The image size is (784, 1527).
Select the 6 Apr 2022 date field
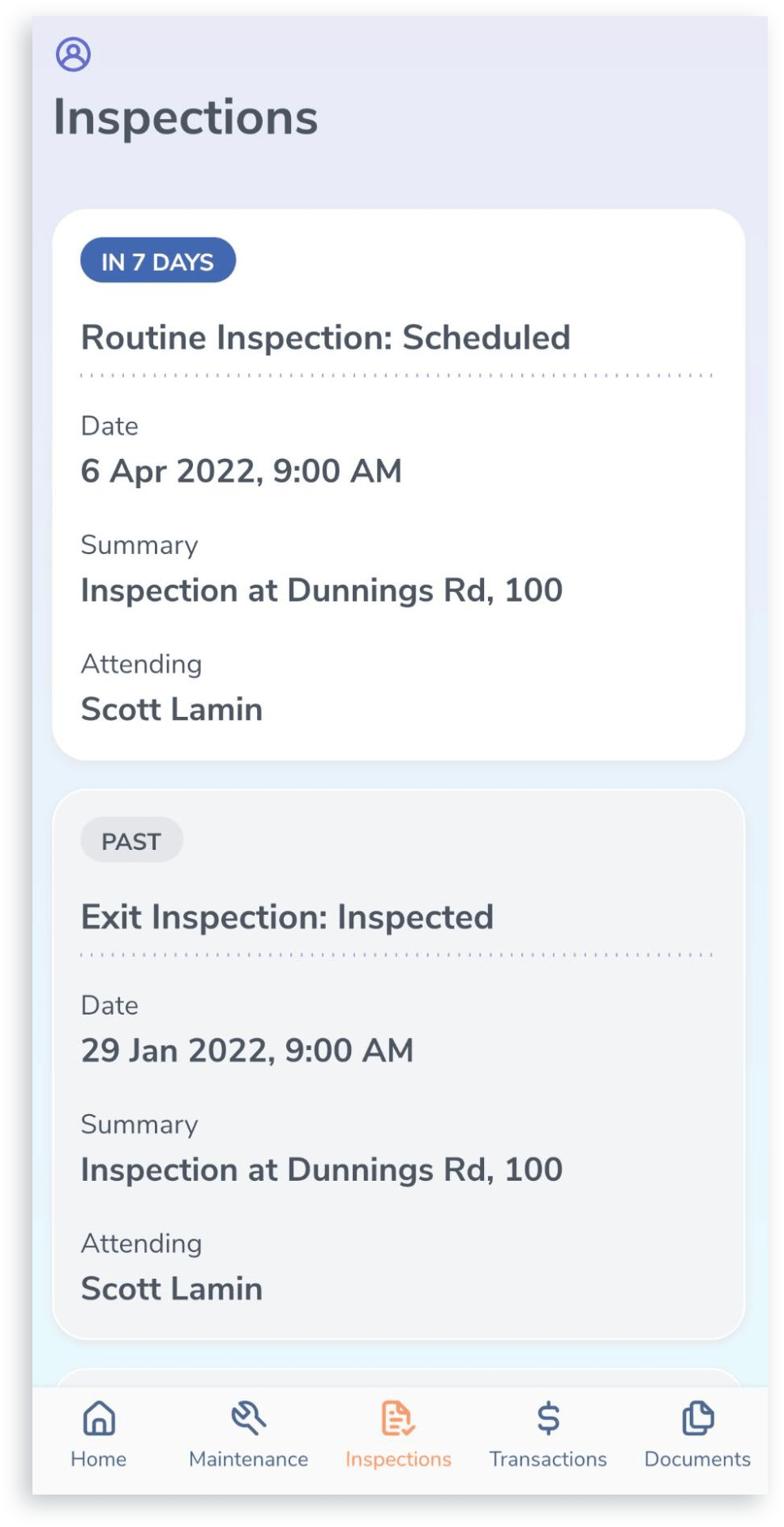click(242, 470)
